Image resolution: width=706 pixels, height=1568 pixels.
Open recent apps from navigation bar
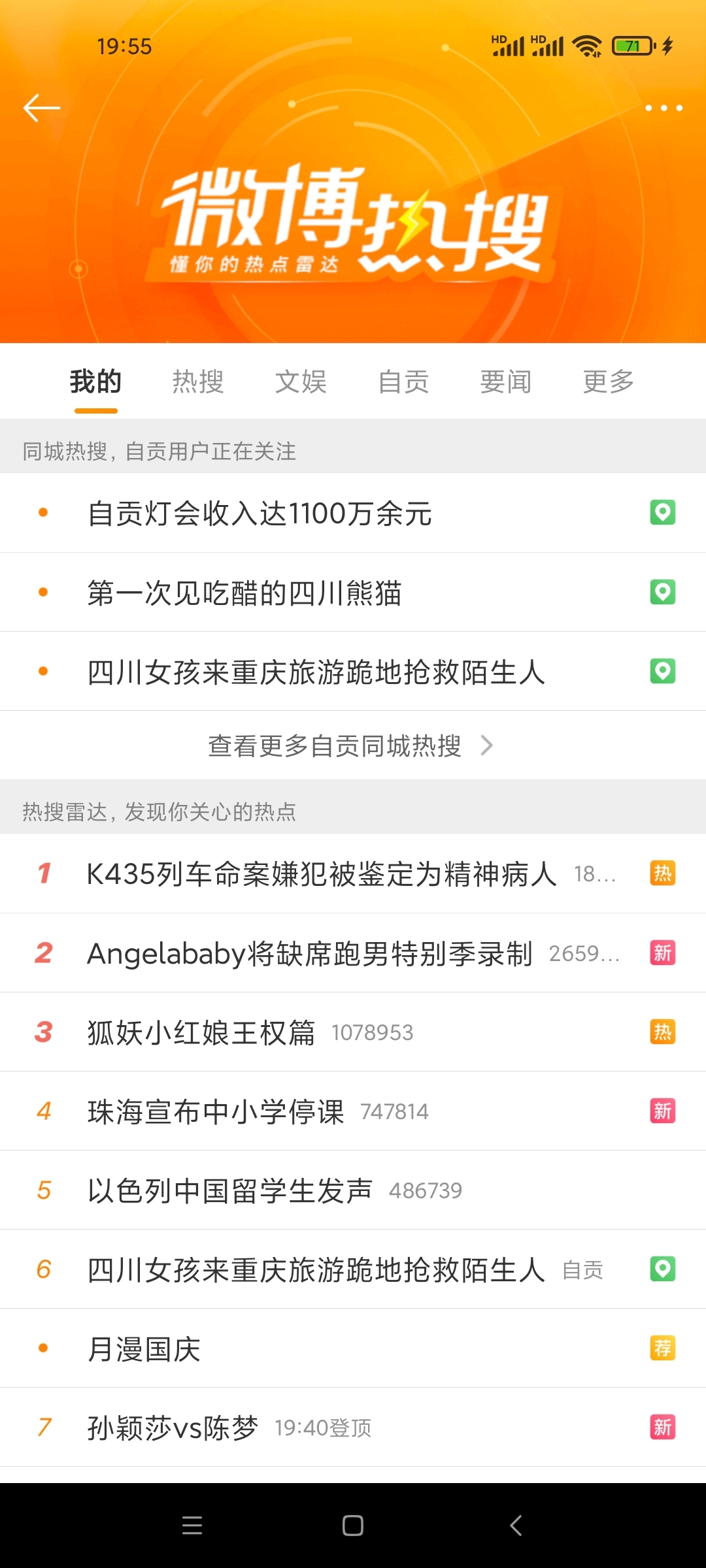click(x=192, y=1526)
